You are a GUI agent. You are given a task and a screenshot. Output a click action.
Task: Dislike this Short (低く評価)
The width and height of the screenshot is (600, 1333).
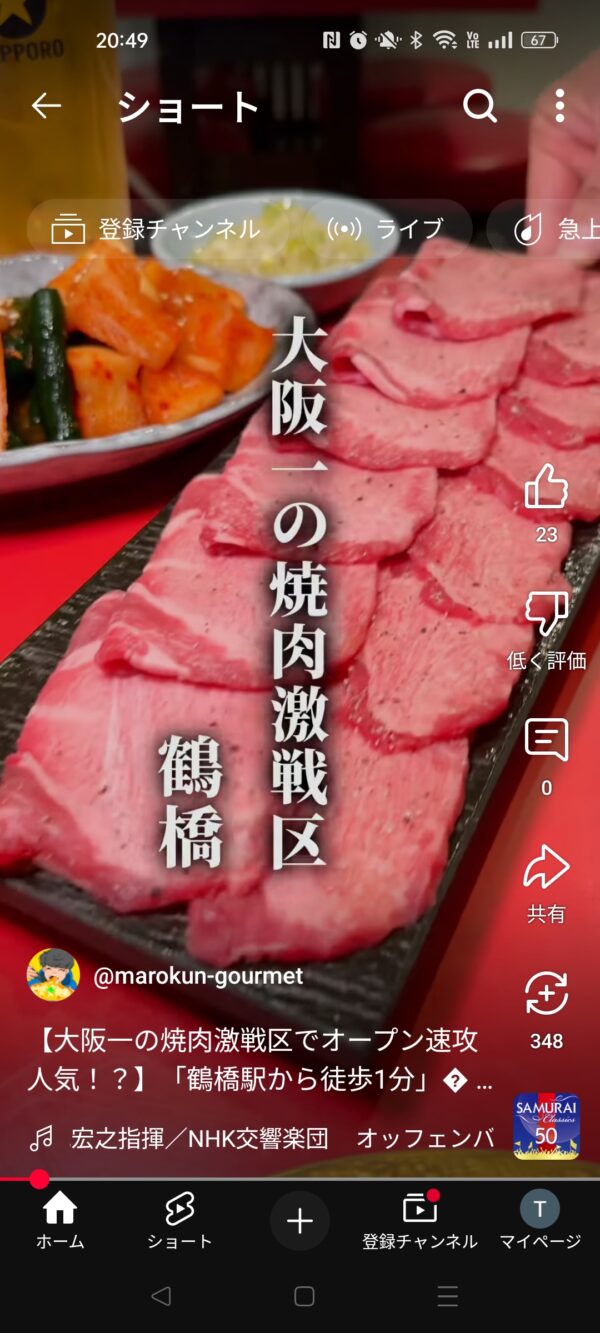click(x=546, y=614)
